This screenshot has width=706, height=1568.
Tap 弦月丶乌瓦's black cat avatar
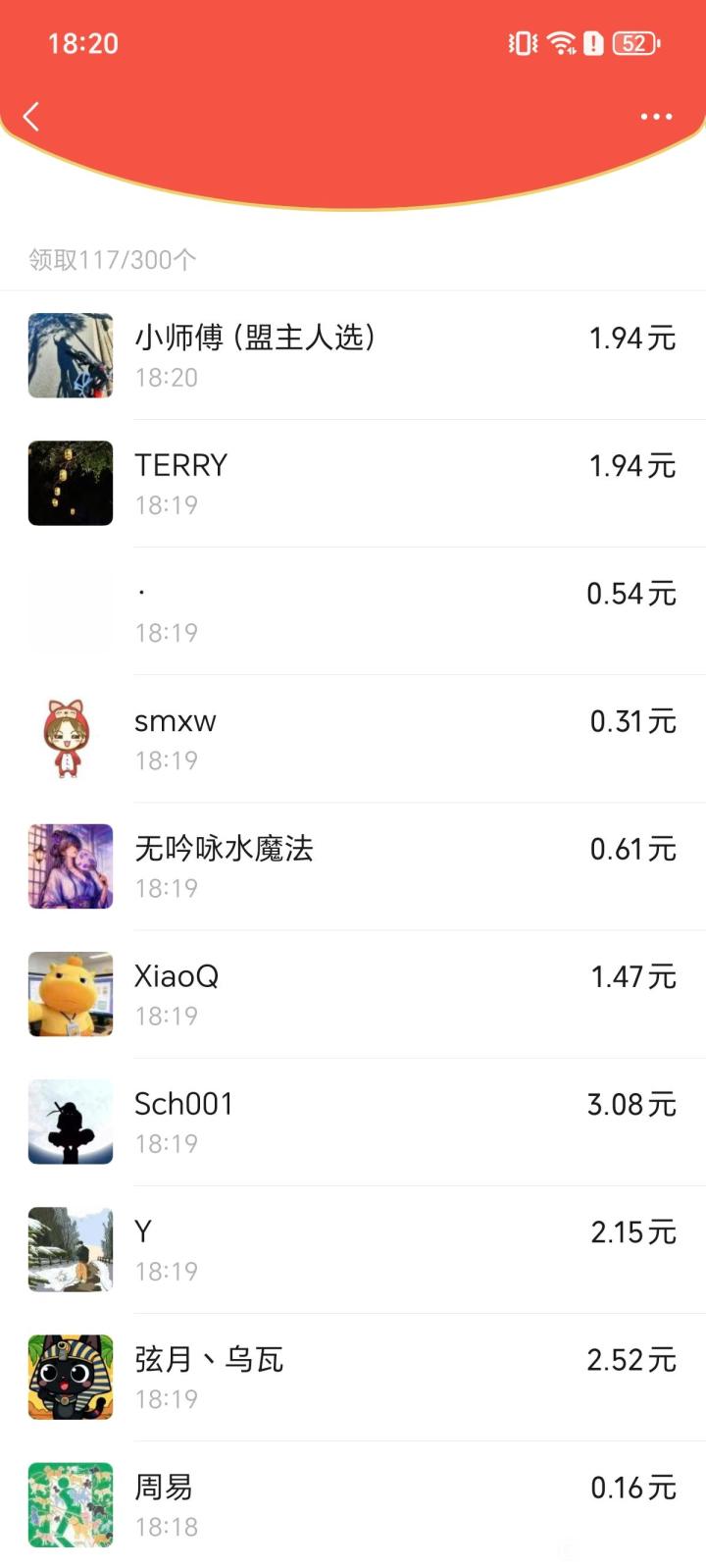pyautogui.click(x=70, y=1377)
